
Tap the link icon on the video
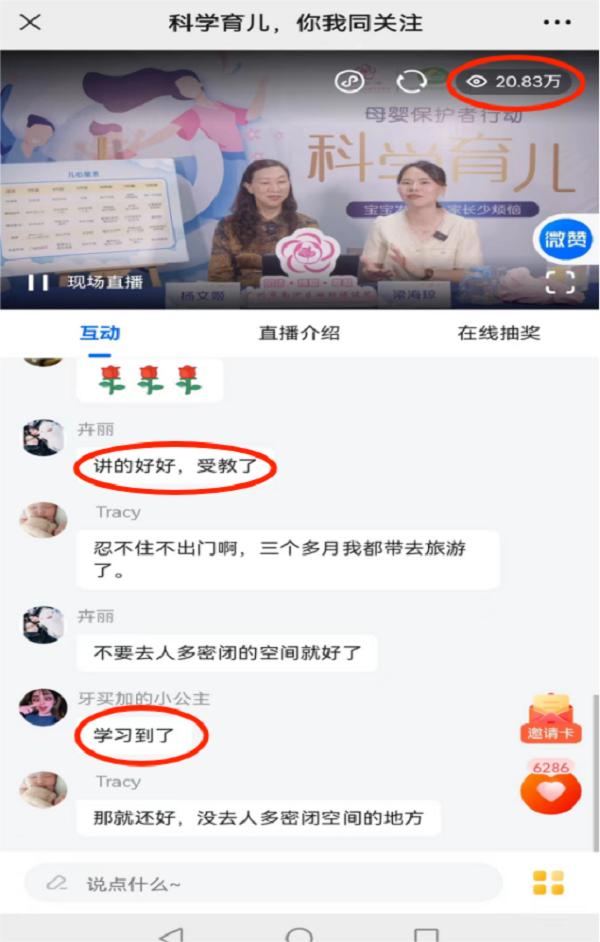[349, 82]
